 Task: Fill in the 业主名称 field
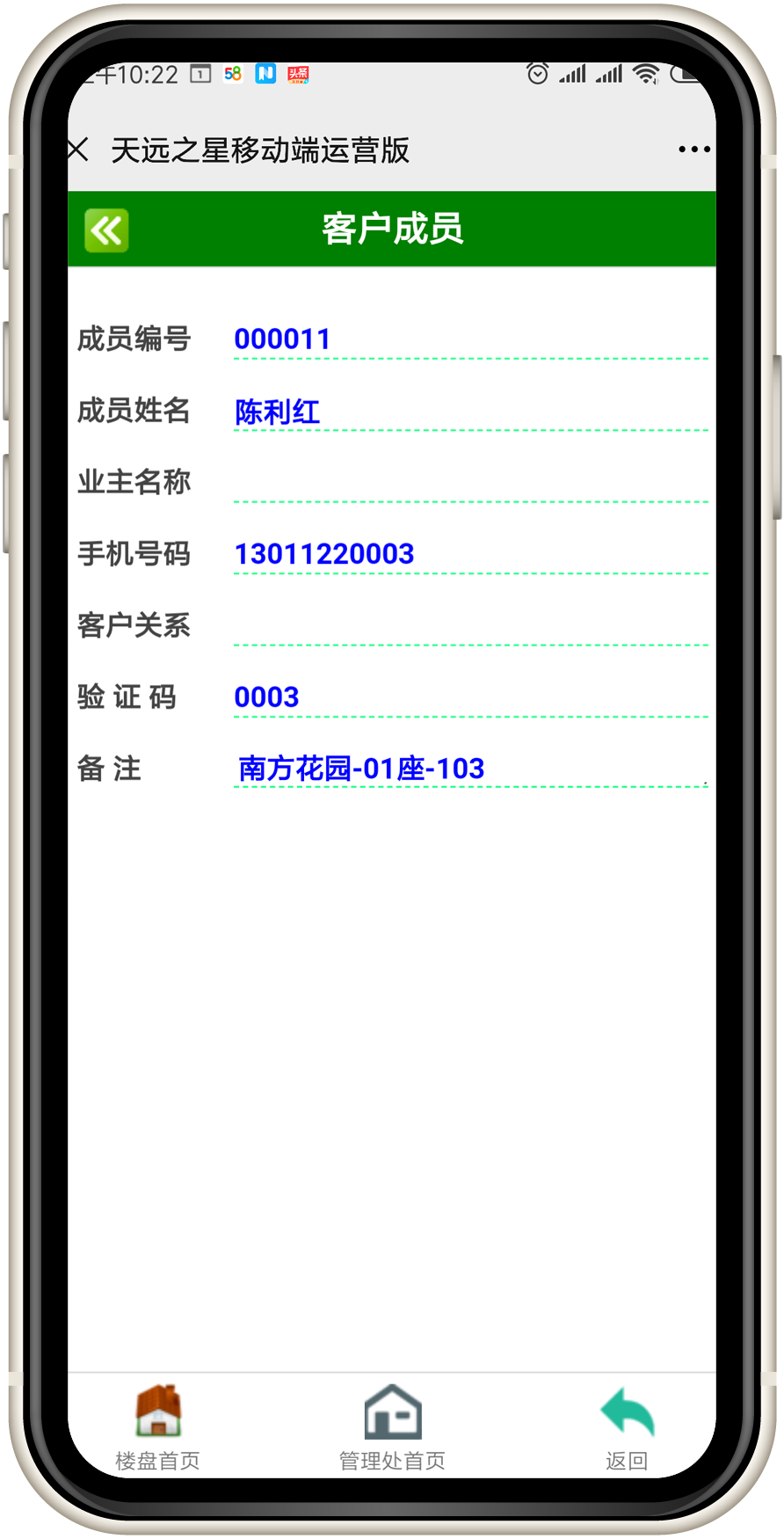[x=469, y=483]
